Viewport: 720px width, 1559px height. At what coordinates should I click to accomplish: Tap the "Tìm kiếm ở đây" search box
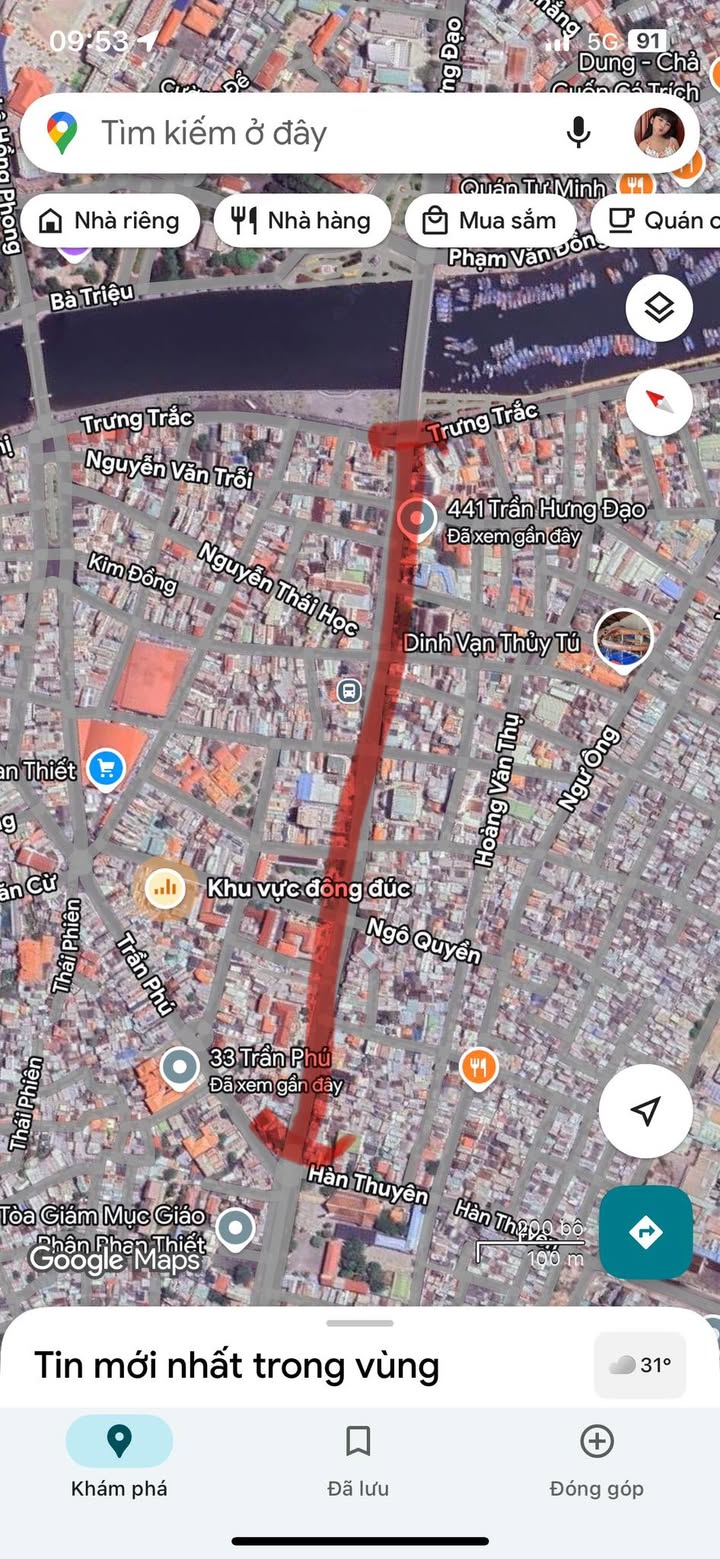click(x=300, y=133)
